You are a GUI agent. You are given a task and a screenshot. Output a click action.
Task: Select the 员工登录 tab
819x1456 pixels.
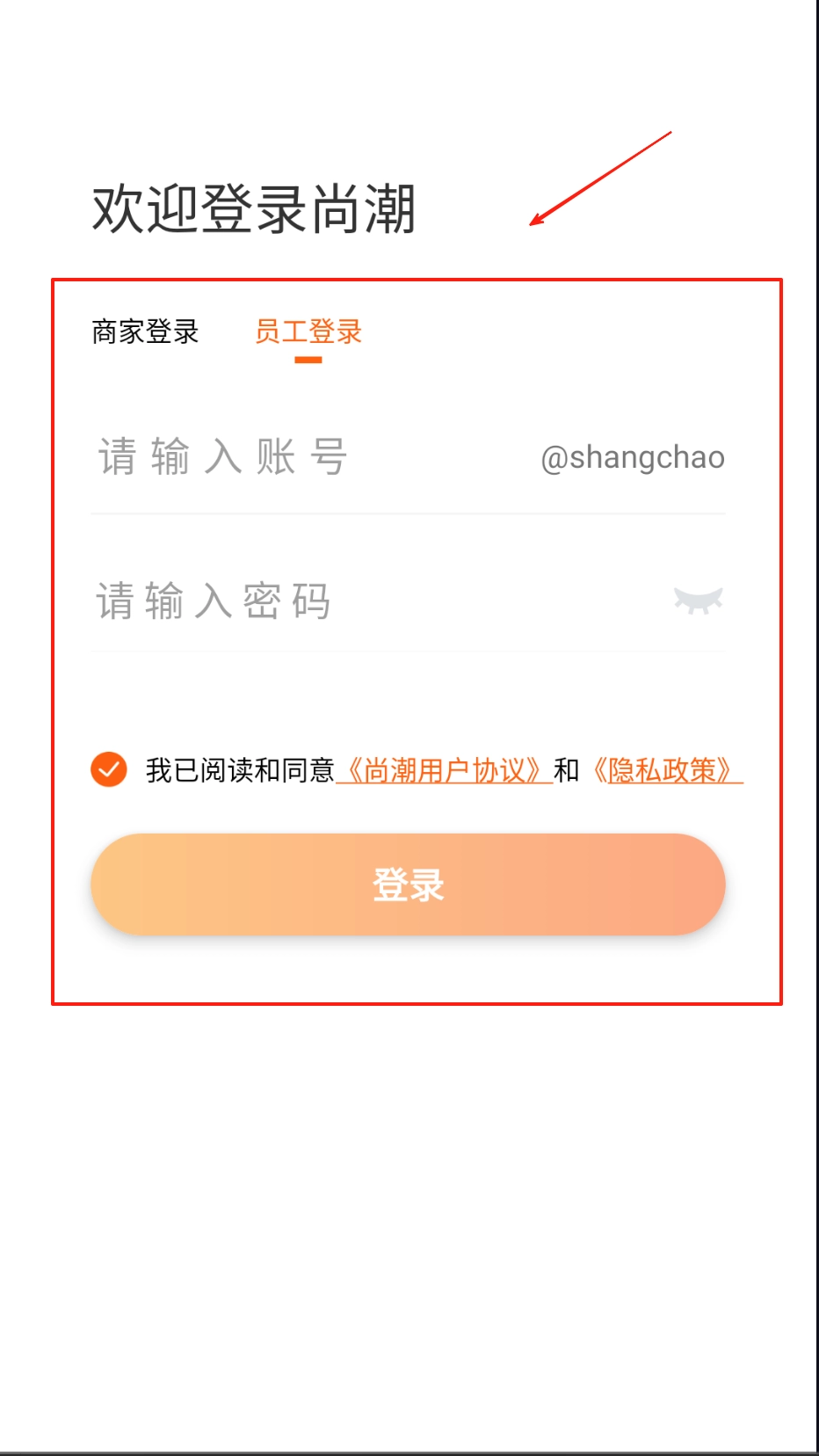(308, 331)
